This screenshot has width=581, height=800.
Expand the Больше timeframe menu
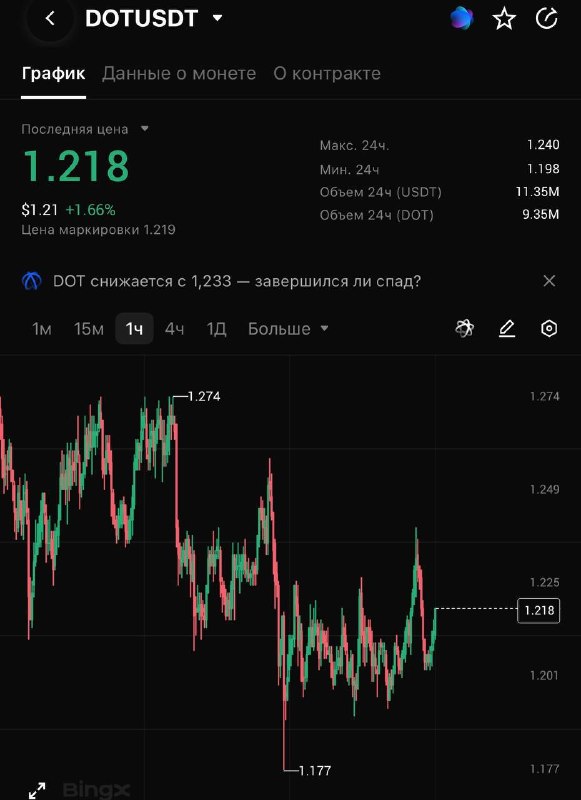288,329
